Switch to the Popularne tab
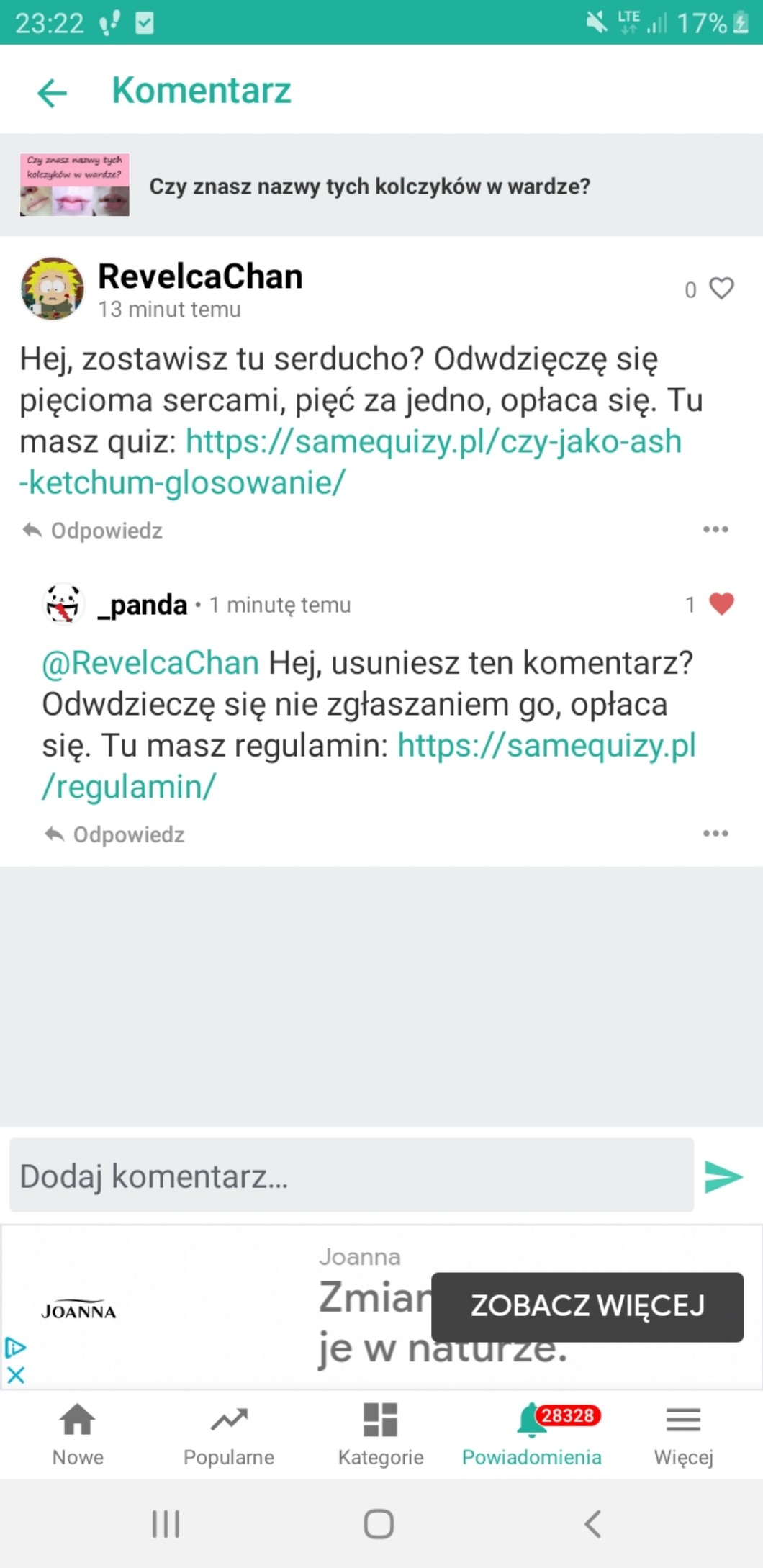The height and width of the screenshot is (1568, 763). point(229,1434)
